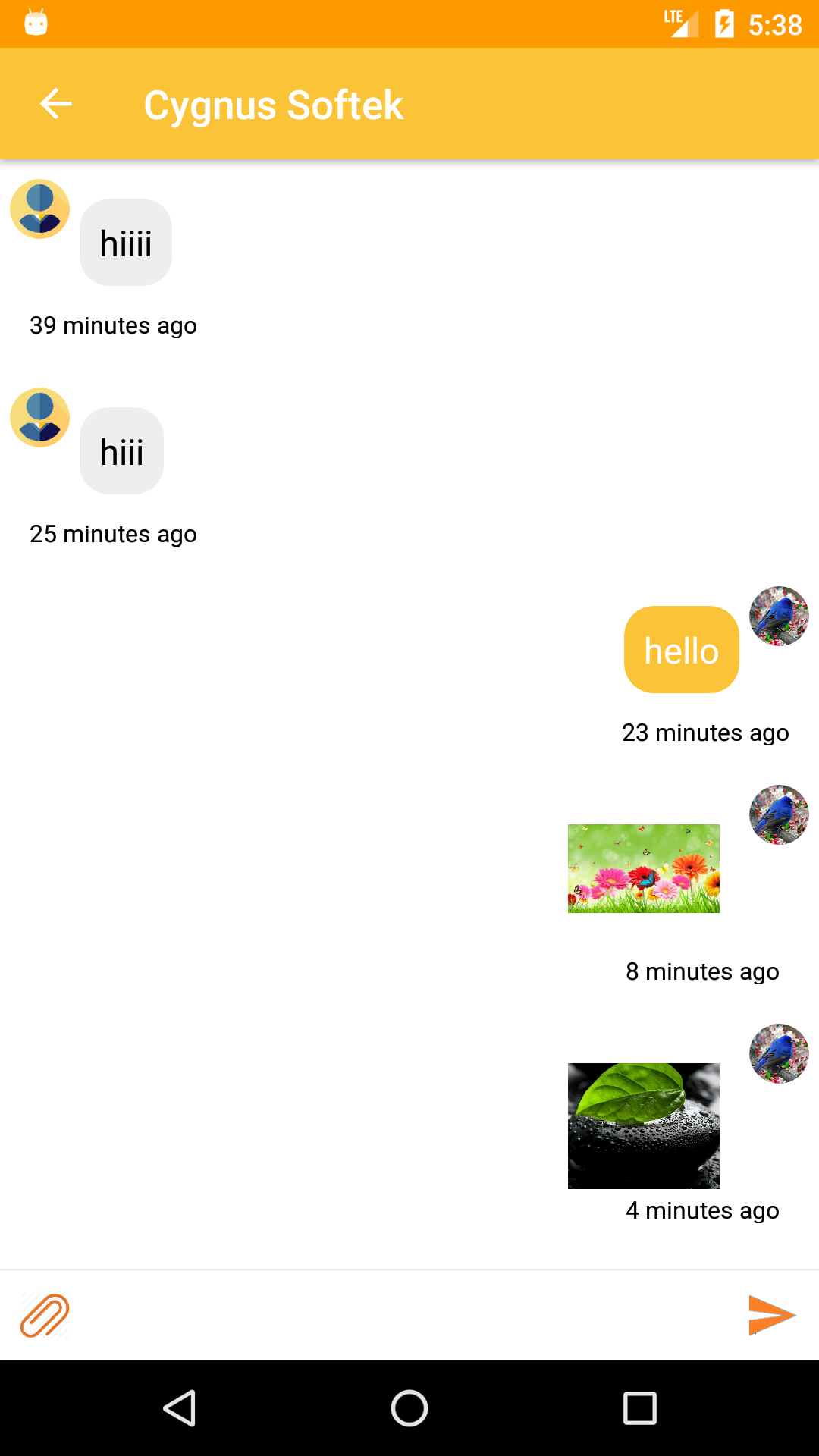Image resolution: width=819 pixels, height=1456 pixels.
Task: Tap the paperclip attachment icon
Action: tap(45, 1316)
